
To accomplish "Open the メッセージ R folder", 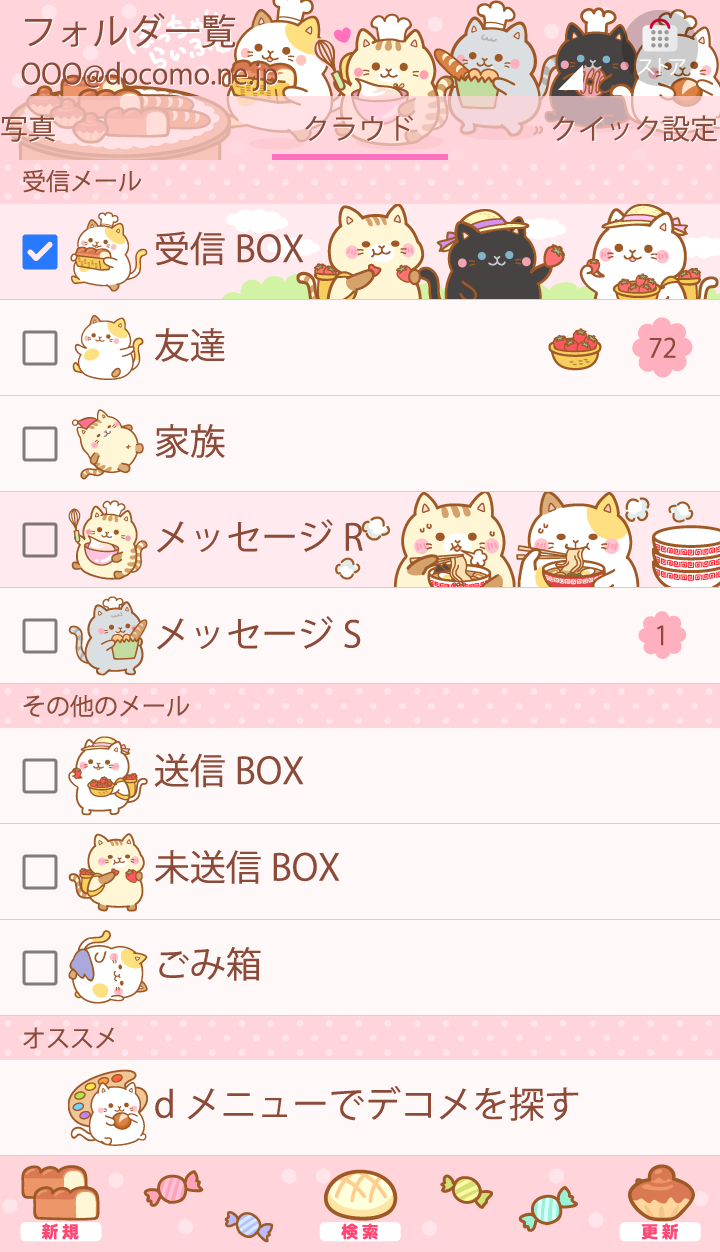I will click(x=258, y=538).
